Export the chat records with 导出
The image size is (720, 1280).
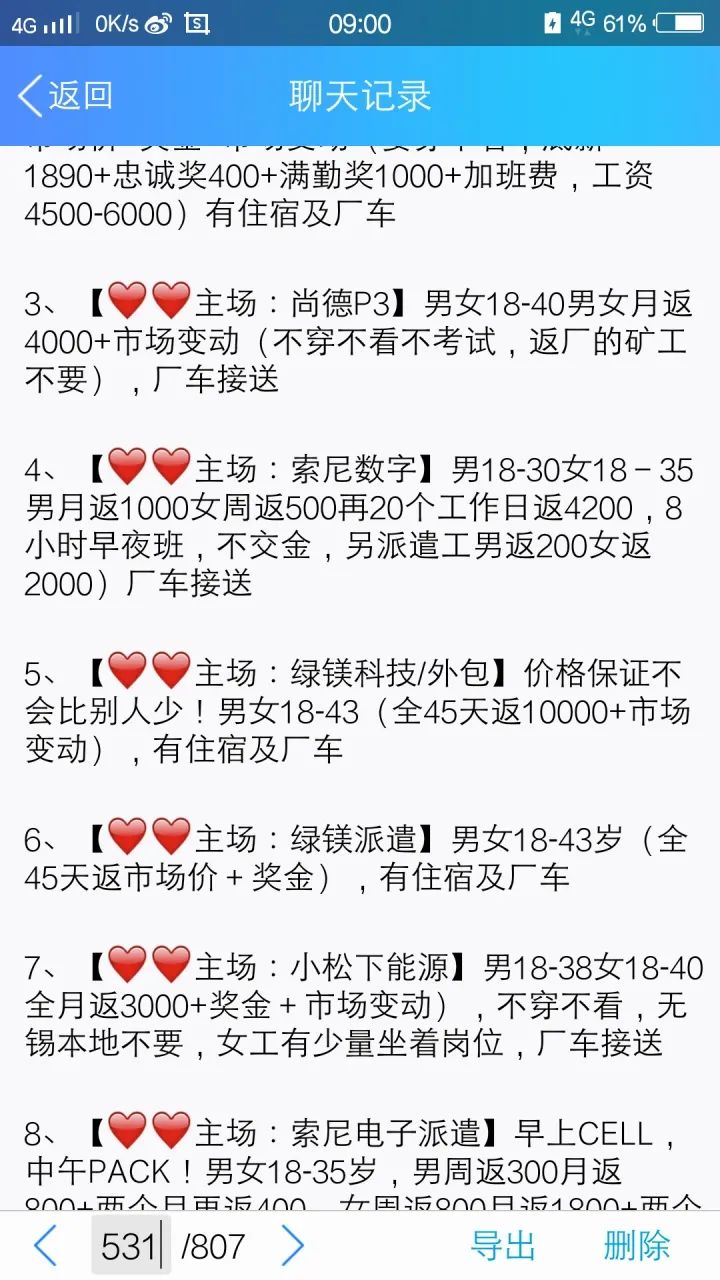click(503, 1246)
